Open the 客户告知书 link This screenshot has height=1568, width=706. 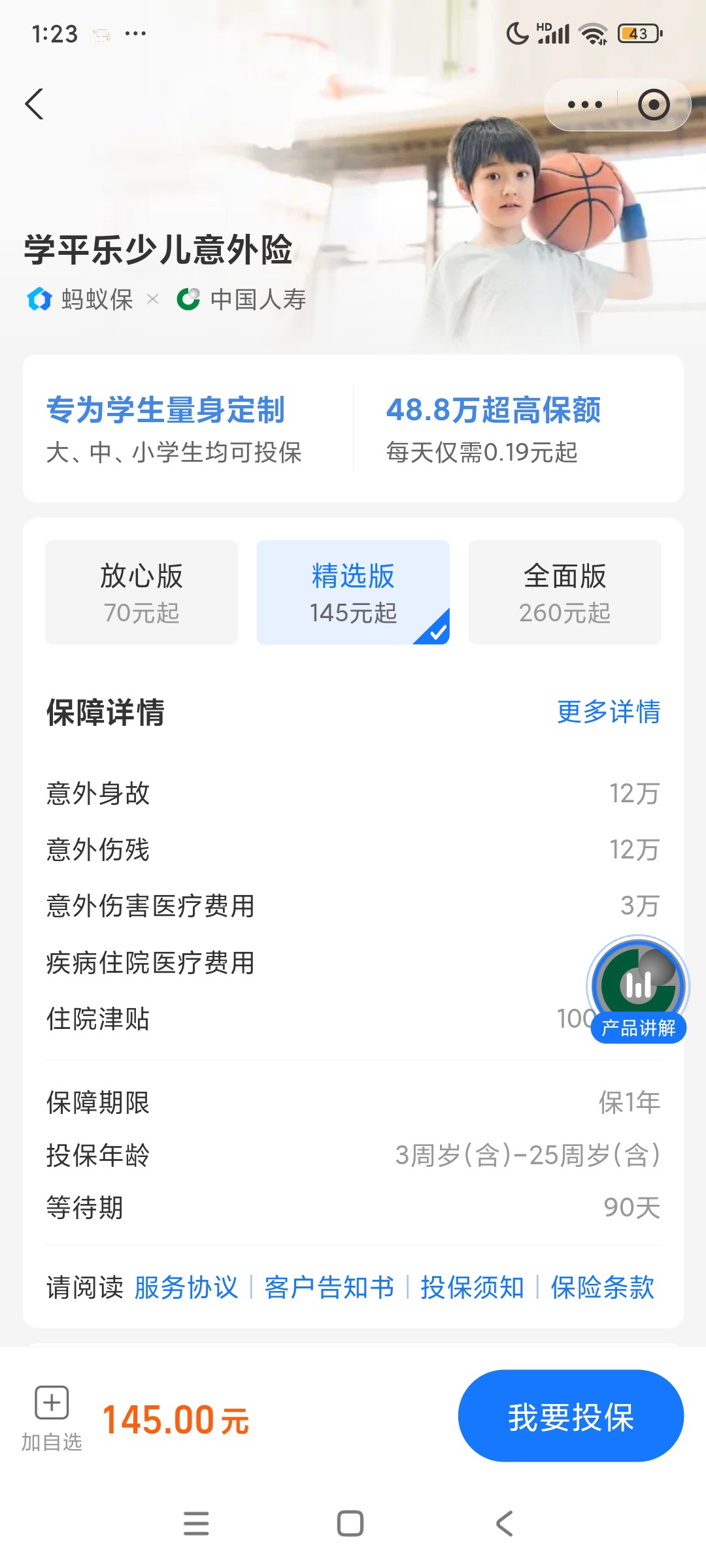tap(329, 1288)
